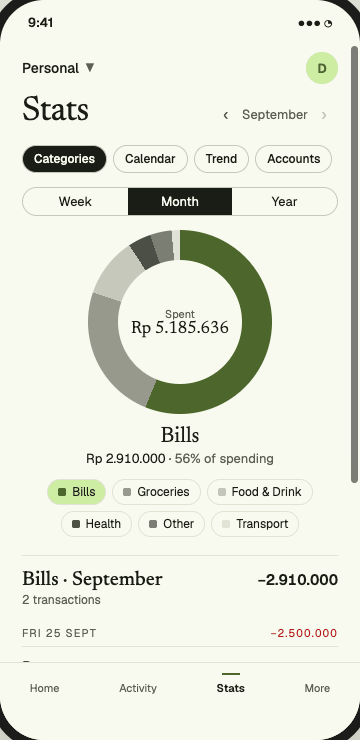The height and width of the screenshot is (740, 360).
Task: Filter by the Transport category chip
Action: (255, 524)
